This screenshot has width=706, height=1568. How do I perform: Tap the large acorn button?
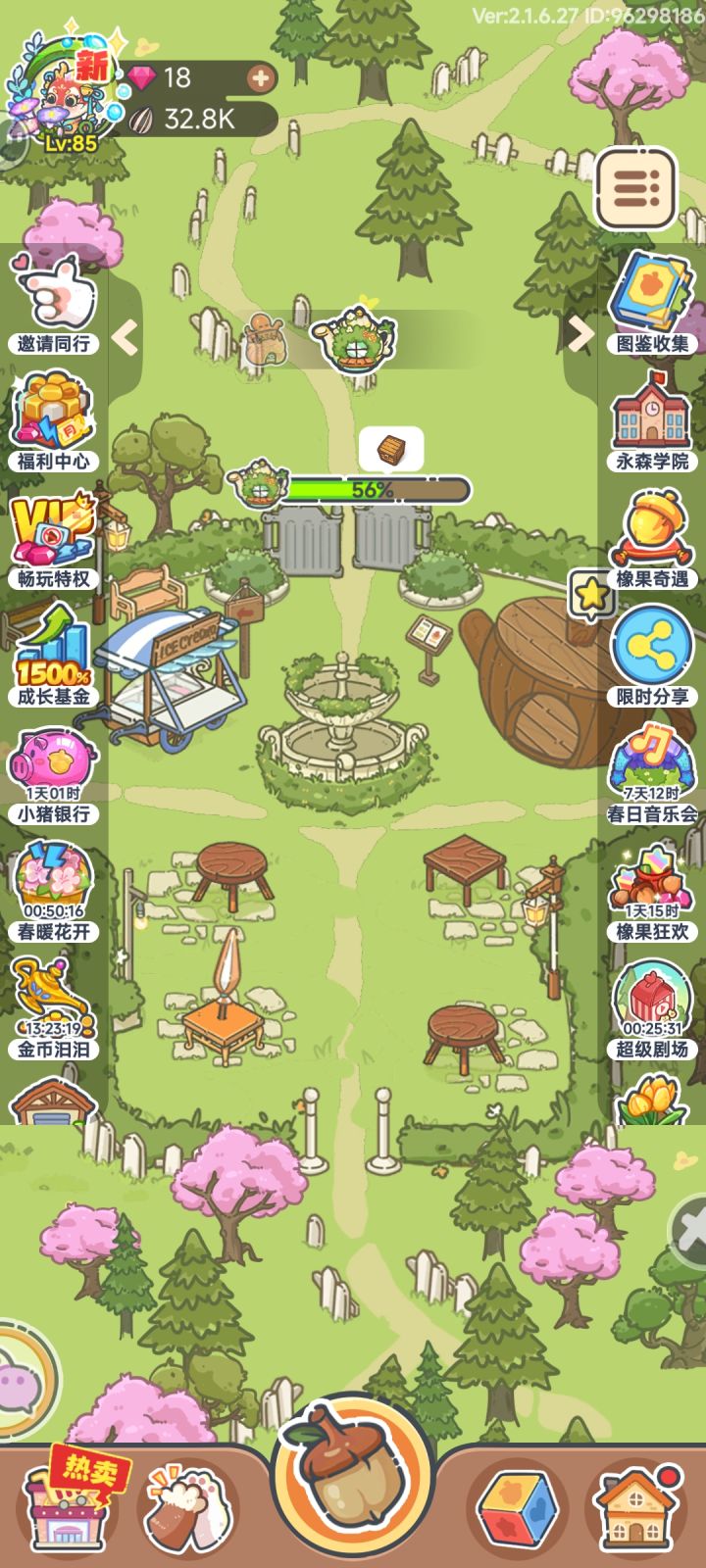pyautogui.click(x=353, y=1478)
